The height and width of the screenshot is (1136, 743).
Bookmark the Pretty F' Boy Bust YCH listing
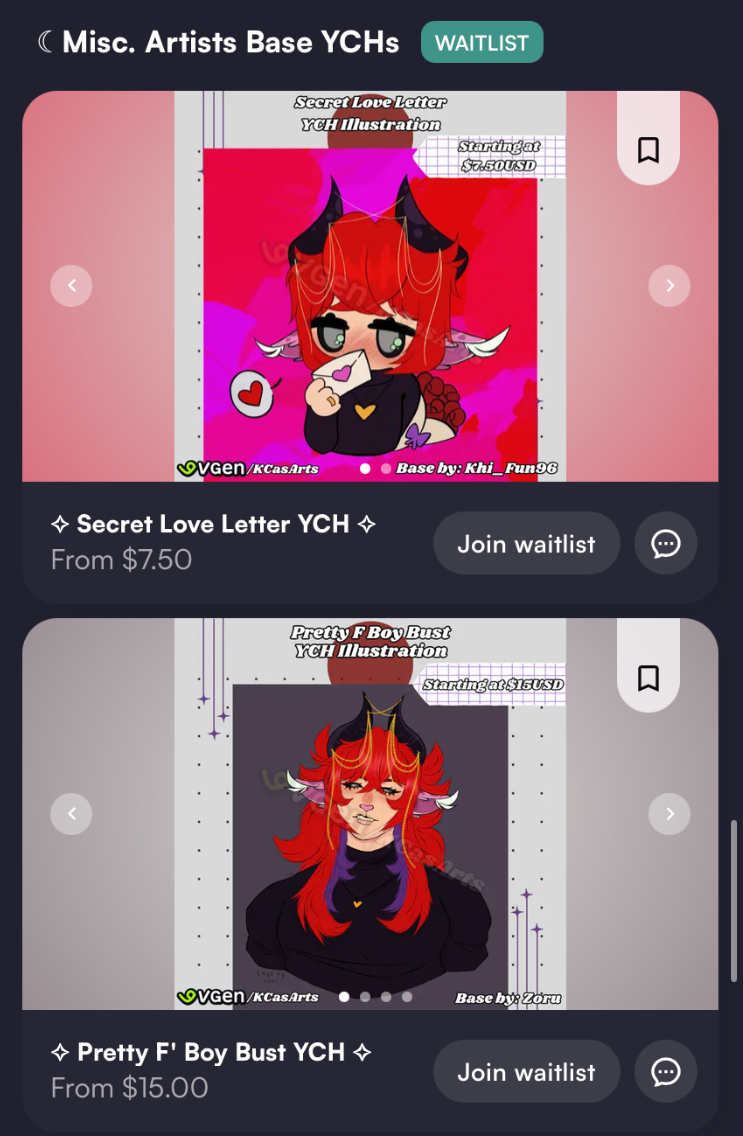[648, 678]
